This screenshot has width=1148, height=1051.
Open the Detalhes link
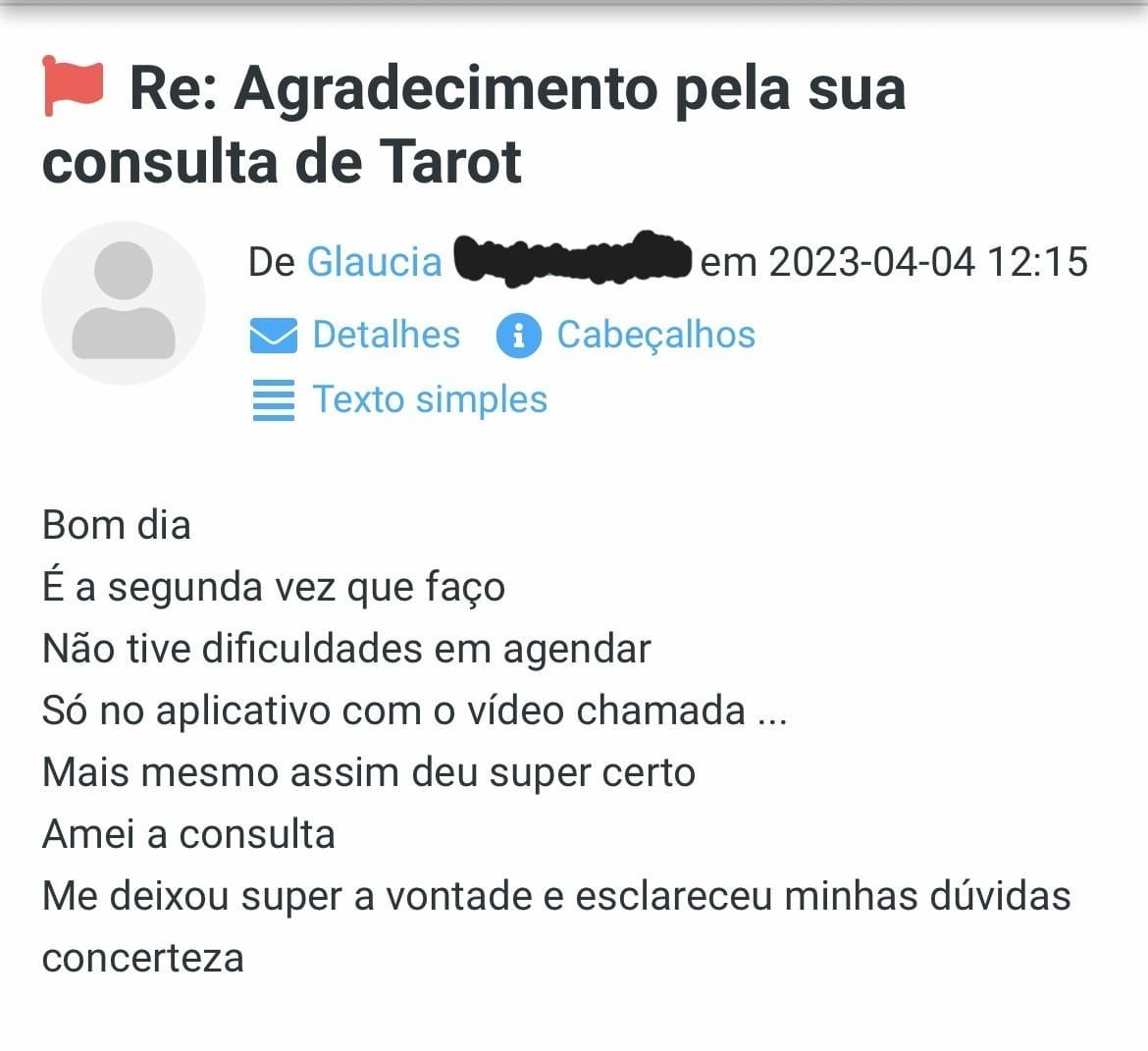385,335
